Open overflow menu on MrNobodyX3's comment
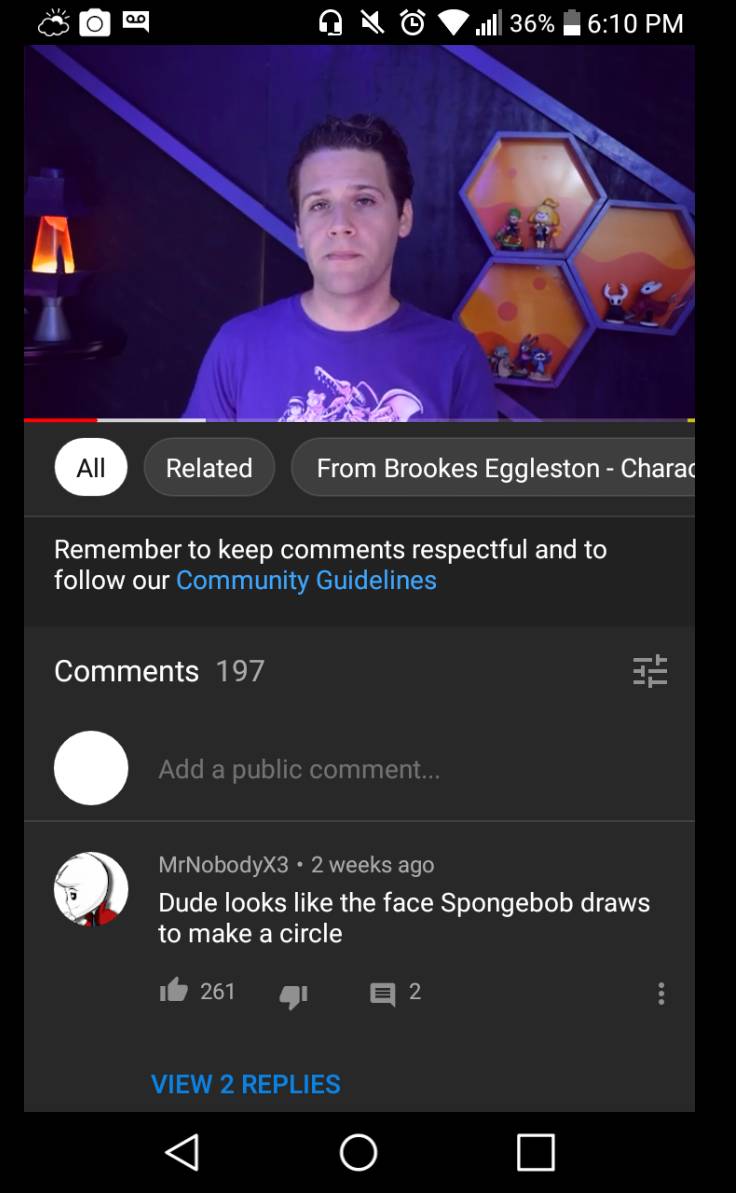This screenshot has width=736, height=1193. [x=661, y=993]
